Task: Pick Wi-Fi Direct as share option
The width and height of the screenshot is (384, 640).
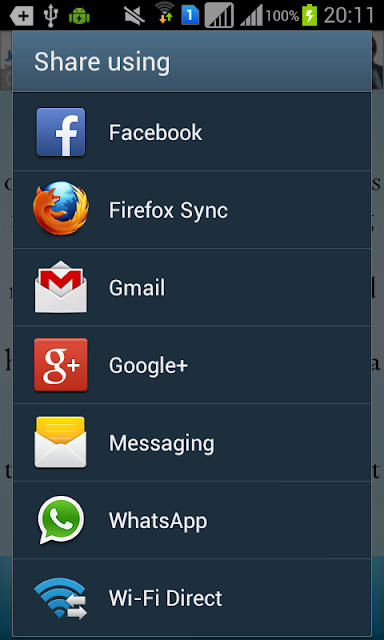Action: pyautogui.click(x=192, y=598)
